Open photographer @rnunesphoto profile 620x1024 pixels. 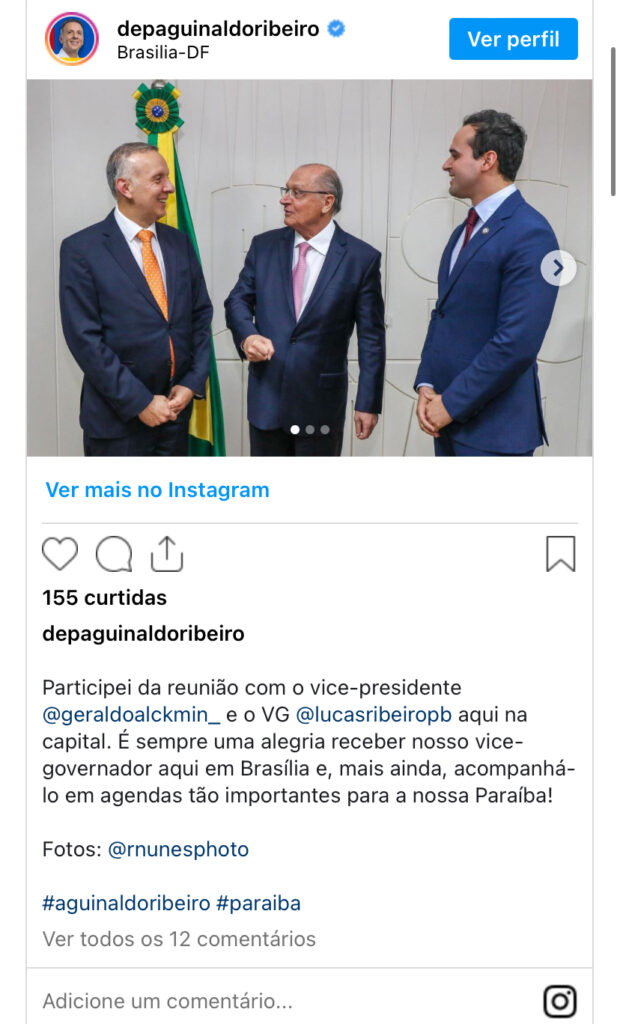pos(178,850)
